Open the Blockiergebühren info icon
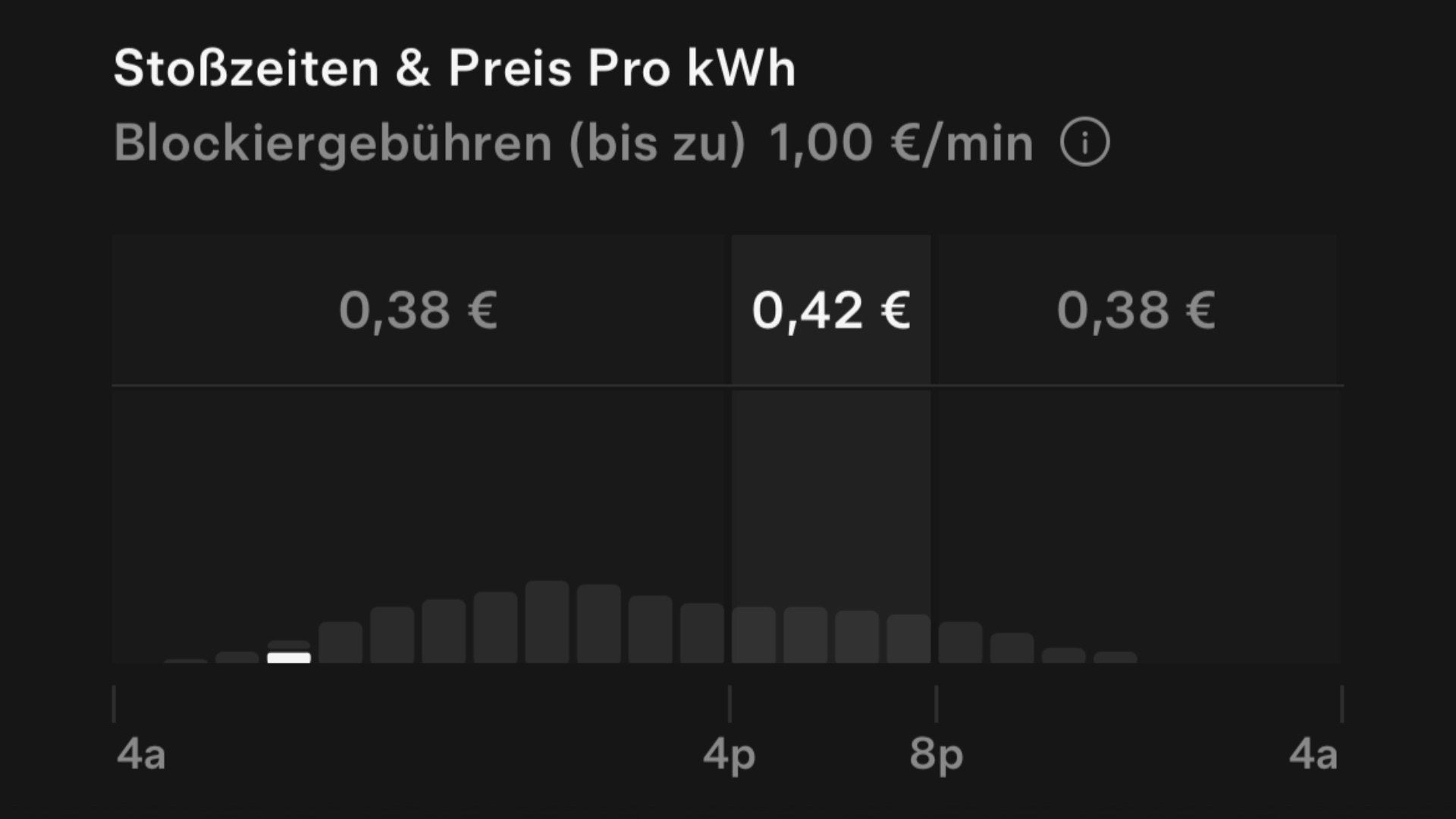Viewport: 1456px width, 819px height. tap(1084, 142)
